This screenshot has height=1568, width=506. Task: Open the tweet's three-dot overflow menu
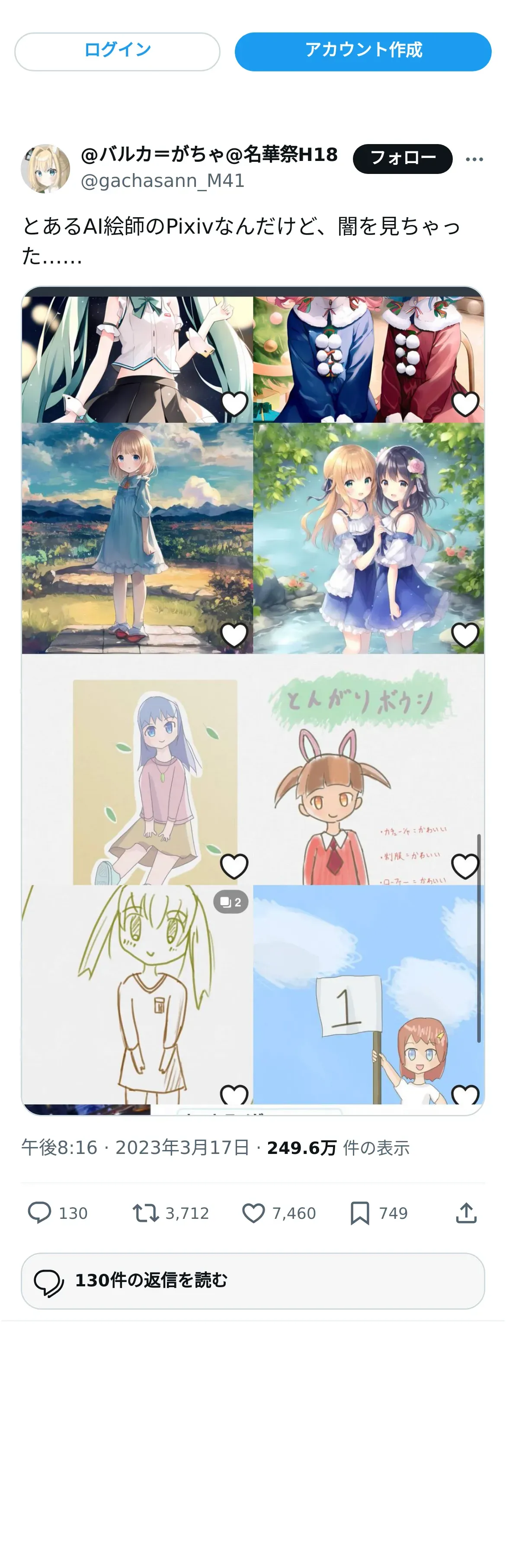474,160
